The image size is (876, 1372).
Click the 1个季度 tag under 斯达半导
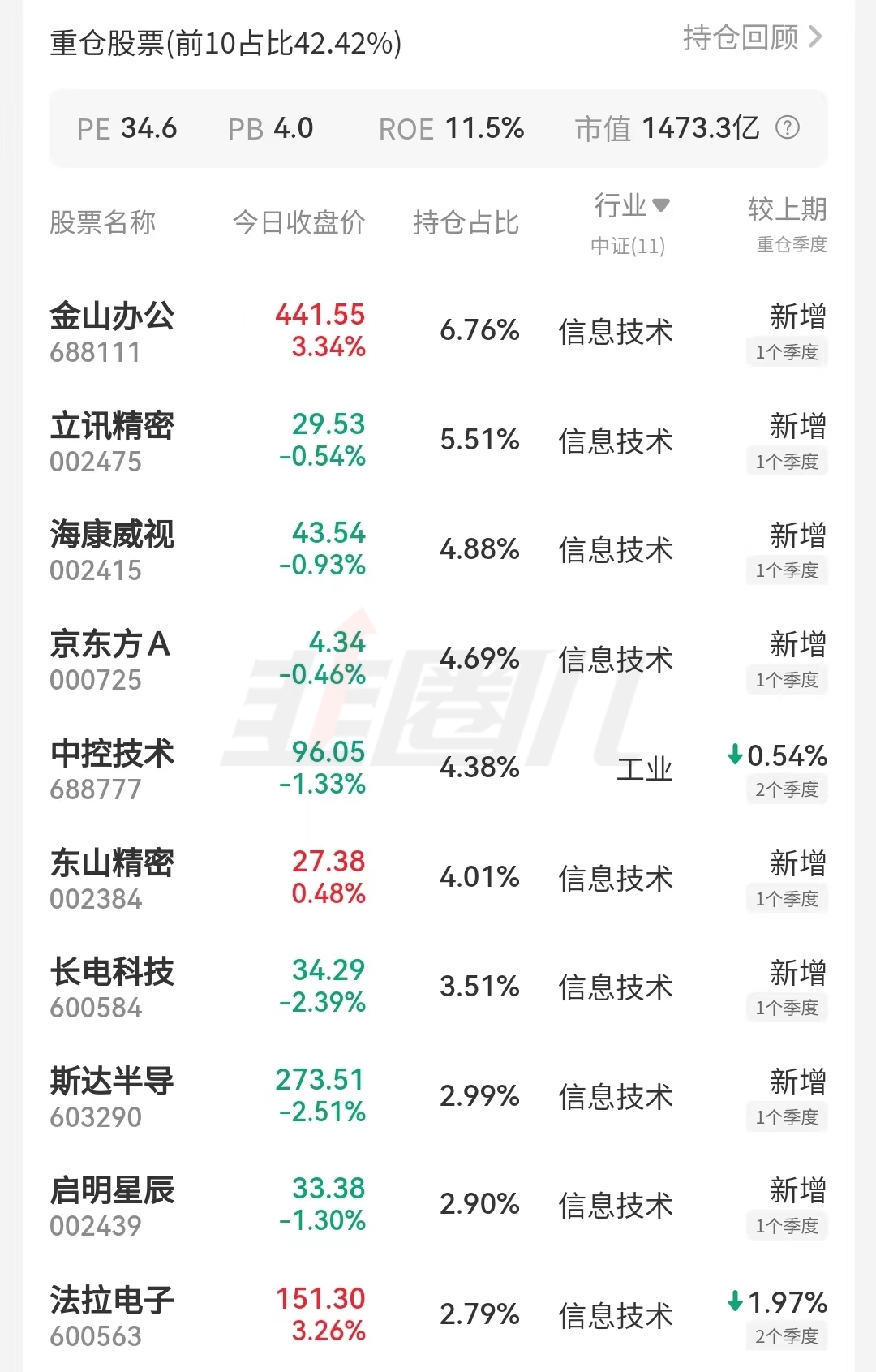click(786, 1117)
